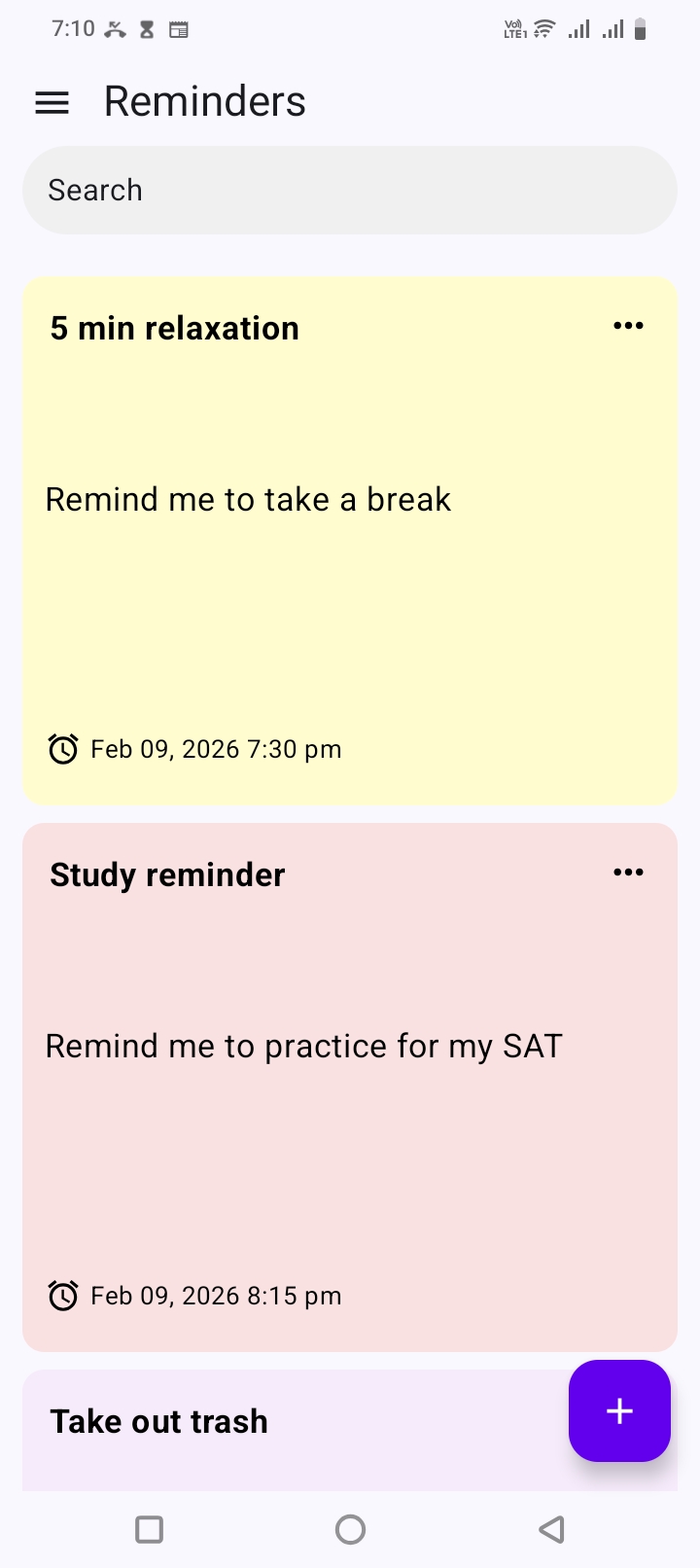Screen dimensions: 700x1568
Task: Add a new reminder
Action: coord(619,1410)
